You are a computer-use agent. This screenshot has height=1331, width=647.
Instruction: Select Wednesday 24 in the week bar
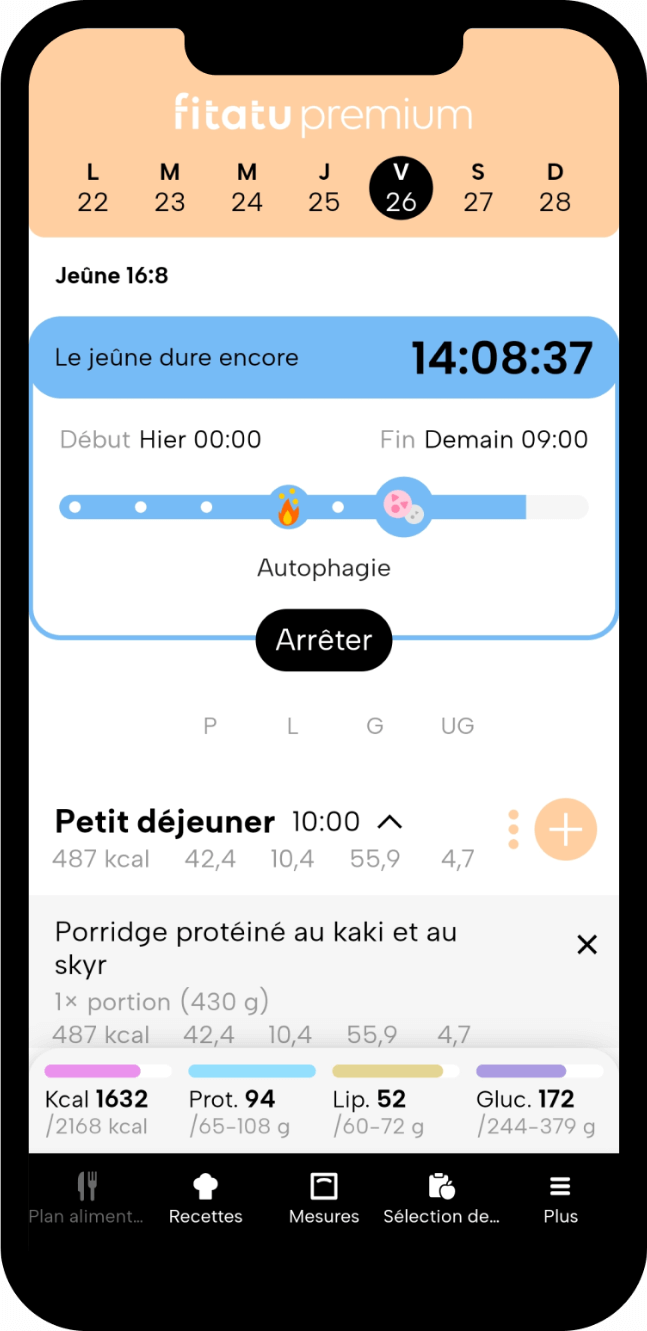[x=247, y=188]
